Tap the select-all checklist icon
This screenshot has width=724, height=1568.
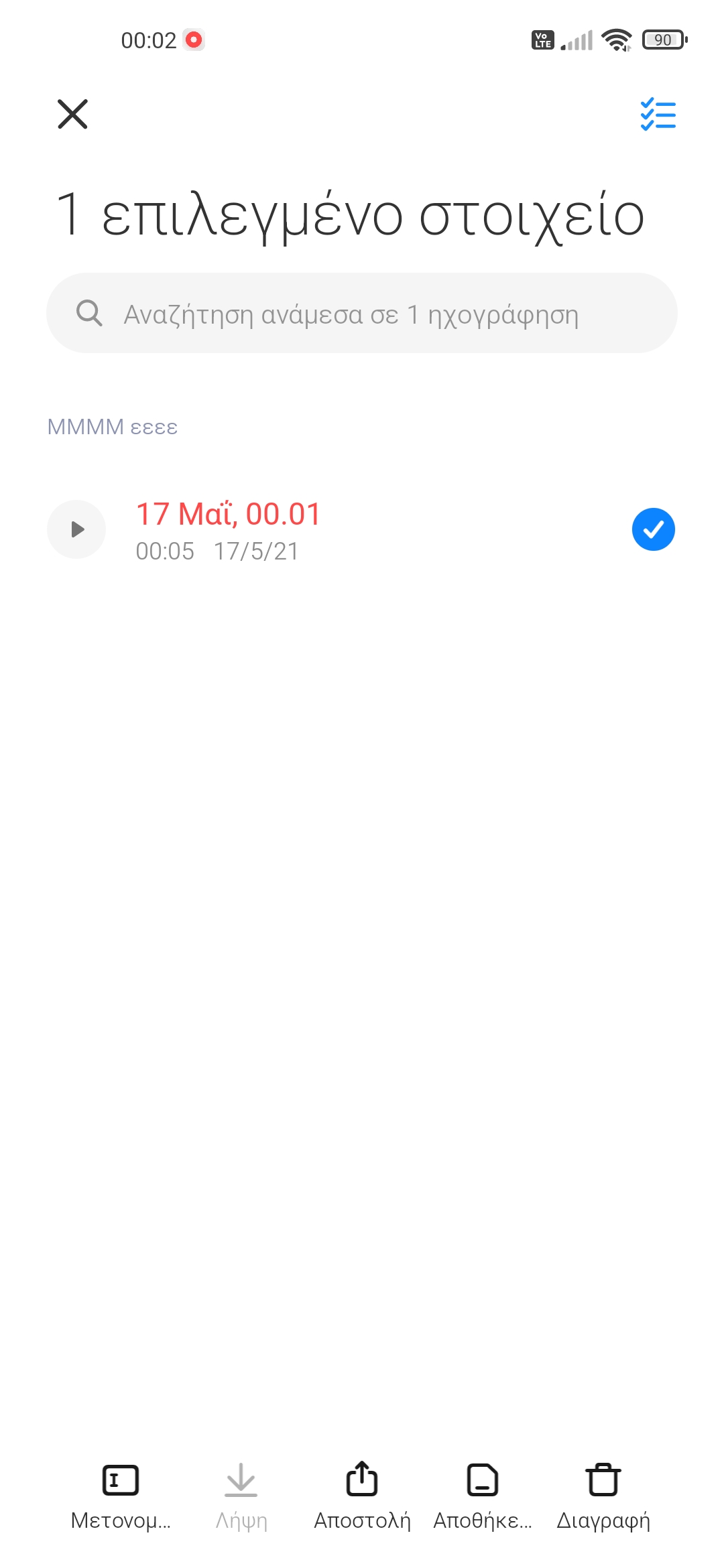(x=658, y=115)
